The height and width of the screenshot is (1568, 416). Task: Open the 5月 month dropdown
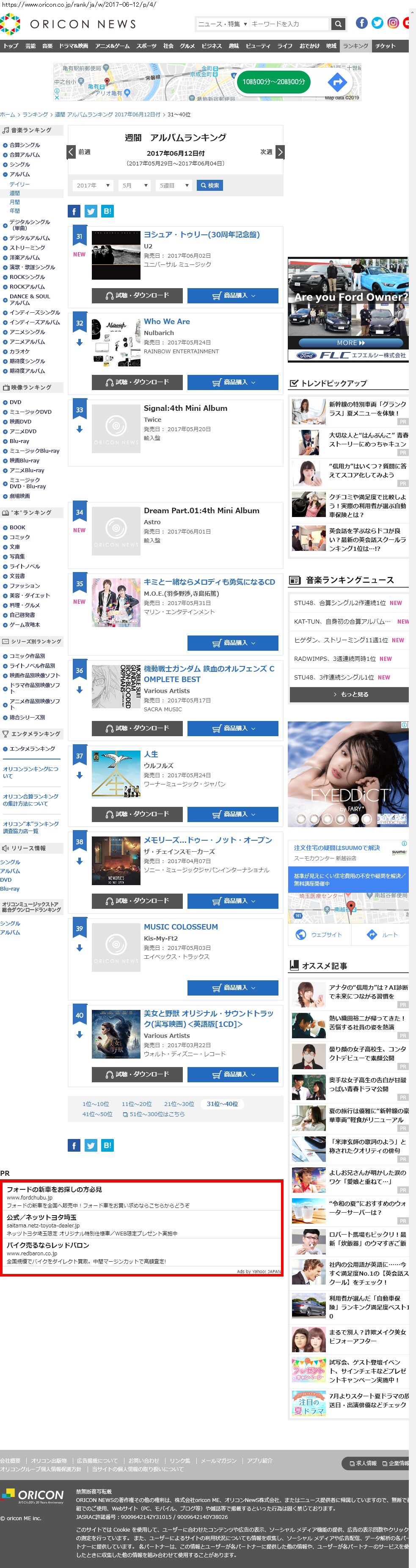click(x=134, y=185)
